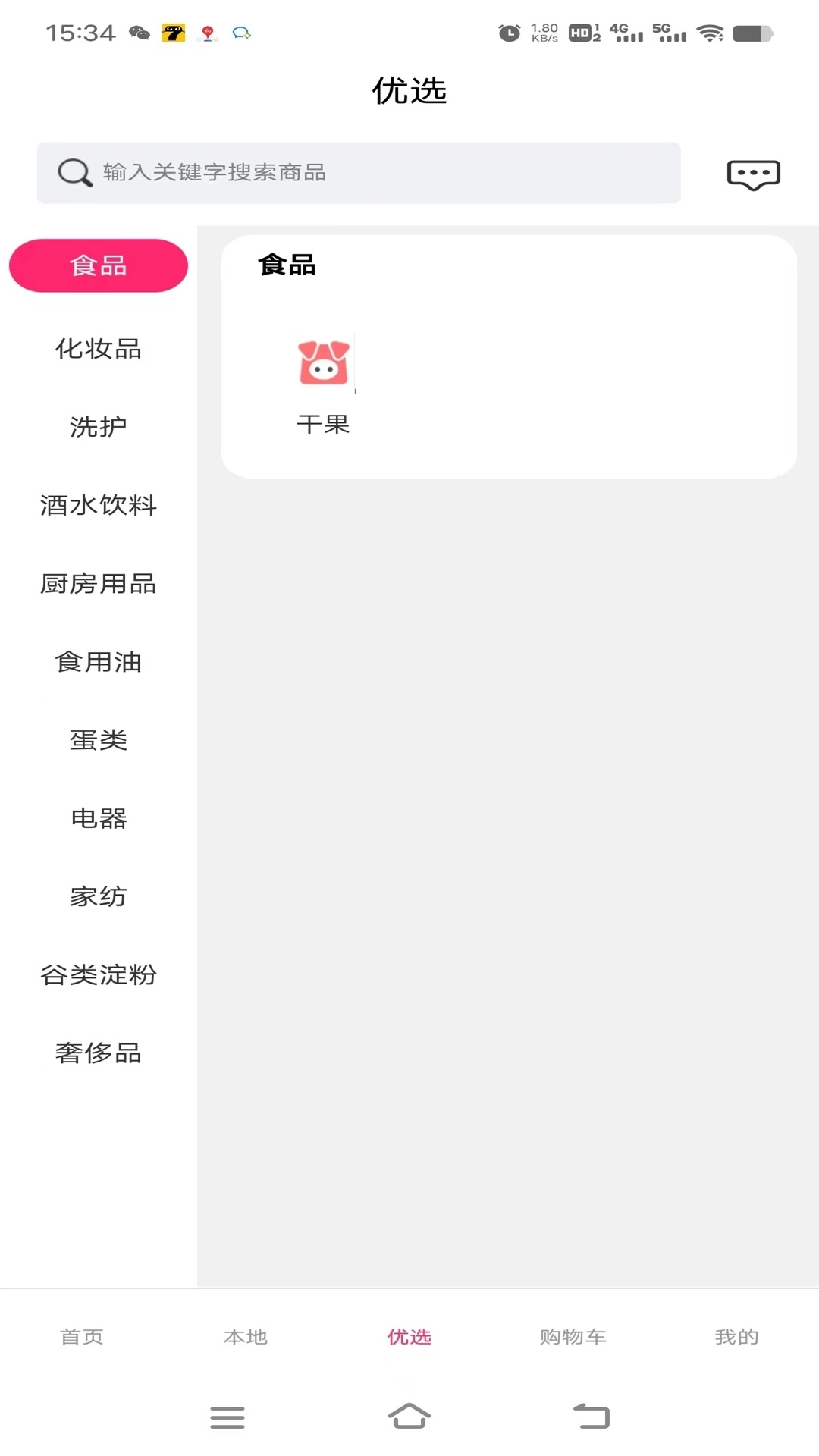The width and height of the screenshot is (819, 1456).
Task: Open the 首页 home tab icon
Action: pos(82,1337)
